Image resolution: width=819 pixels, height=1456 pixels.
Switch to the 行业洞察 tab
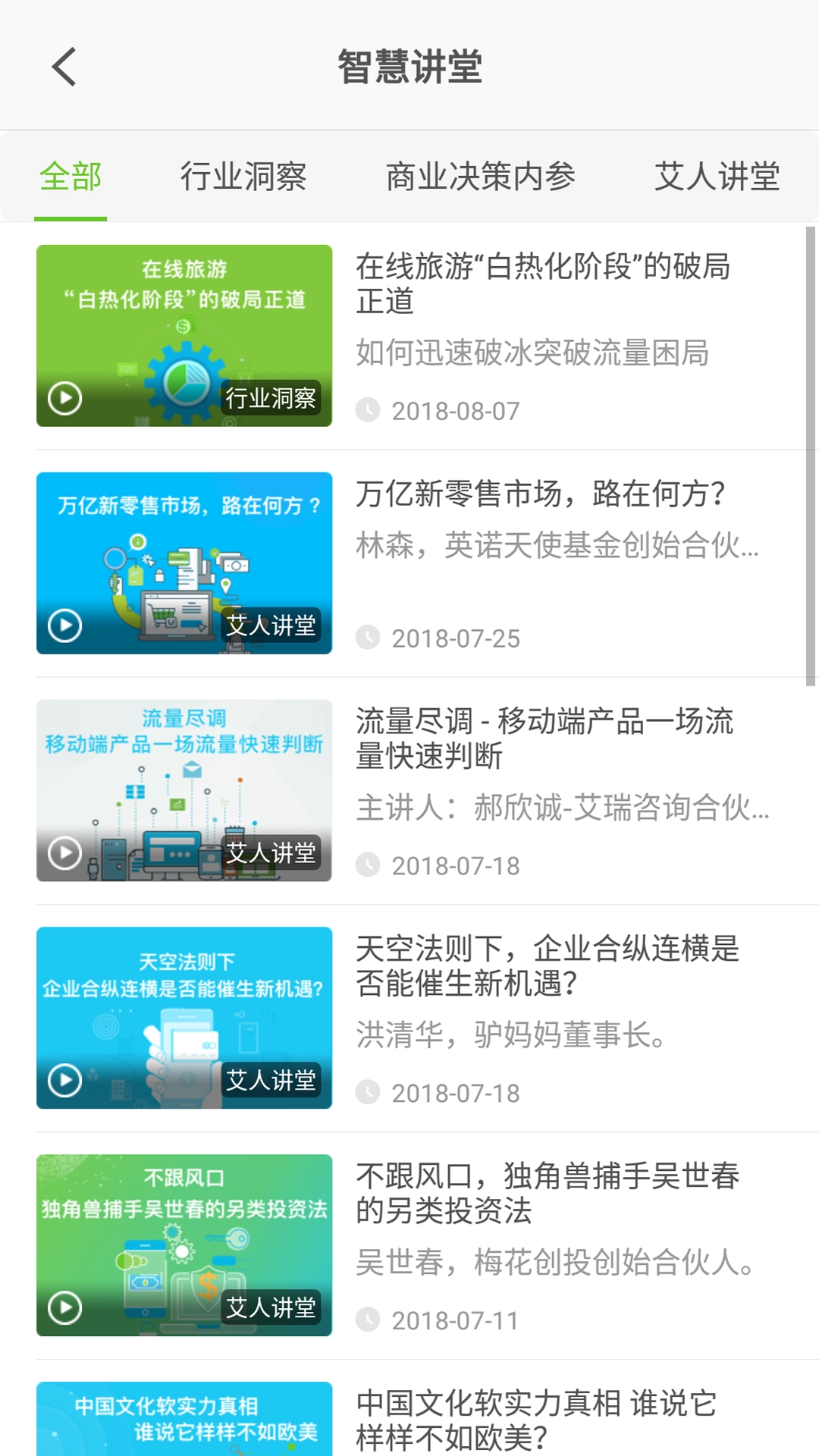[244, 176]
